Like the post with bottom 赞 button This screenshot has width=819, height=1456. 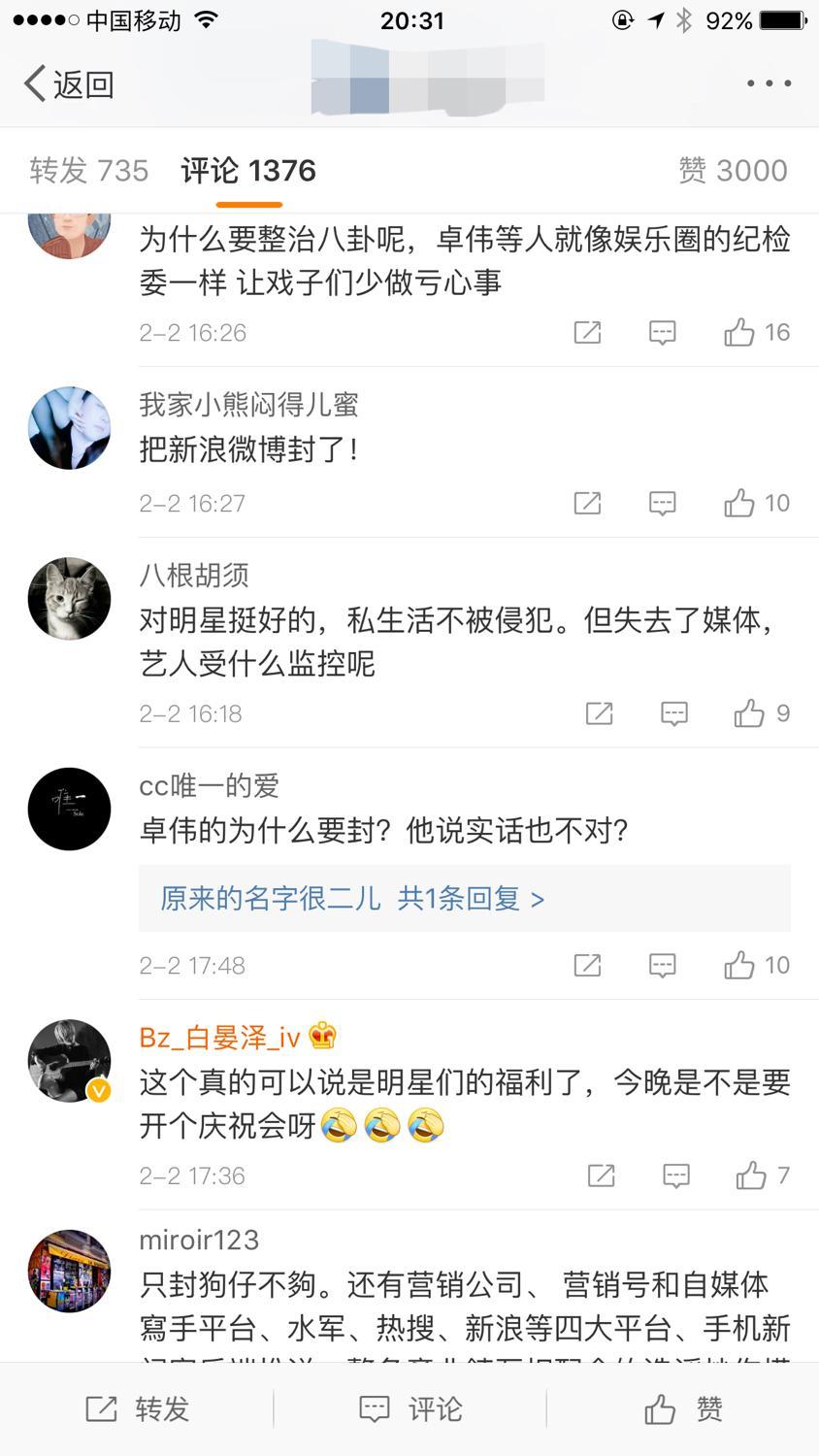pyautogui.click(x=683, y=1408)
